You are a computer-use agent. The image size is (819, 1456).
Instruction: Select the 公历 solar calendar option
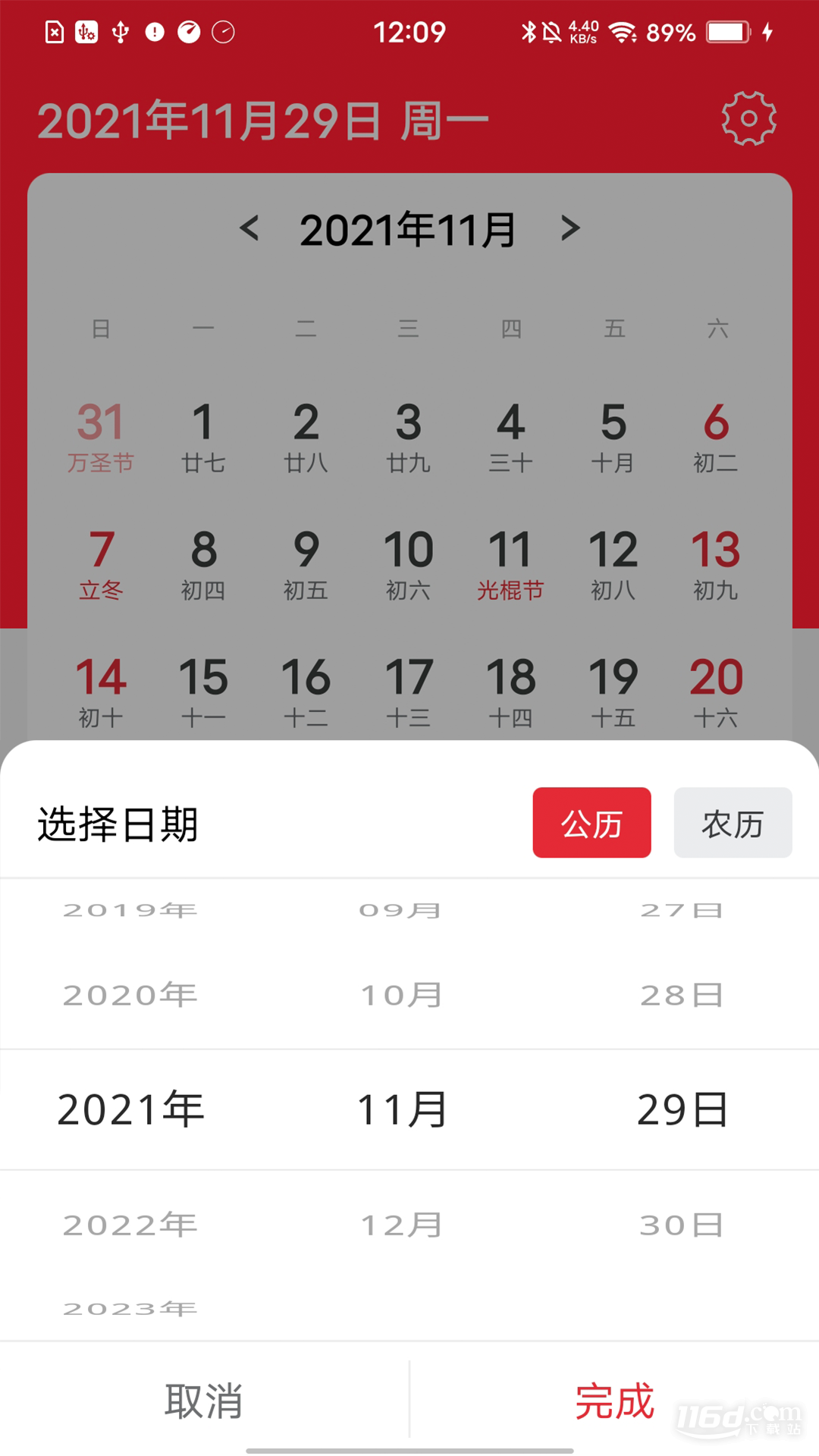(x=591, y=824)
